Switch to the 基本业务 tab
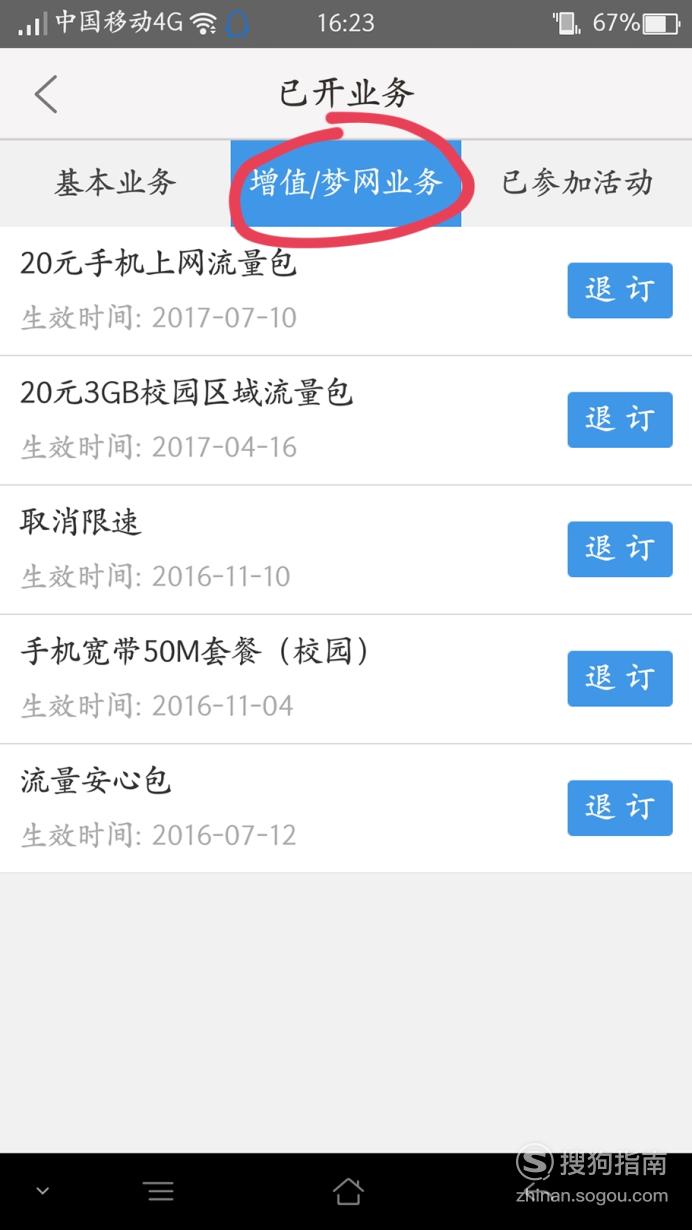692x1230 pixels. pyautogui.click(x=115, y=183)
